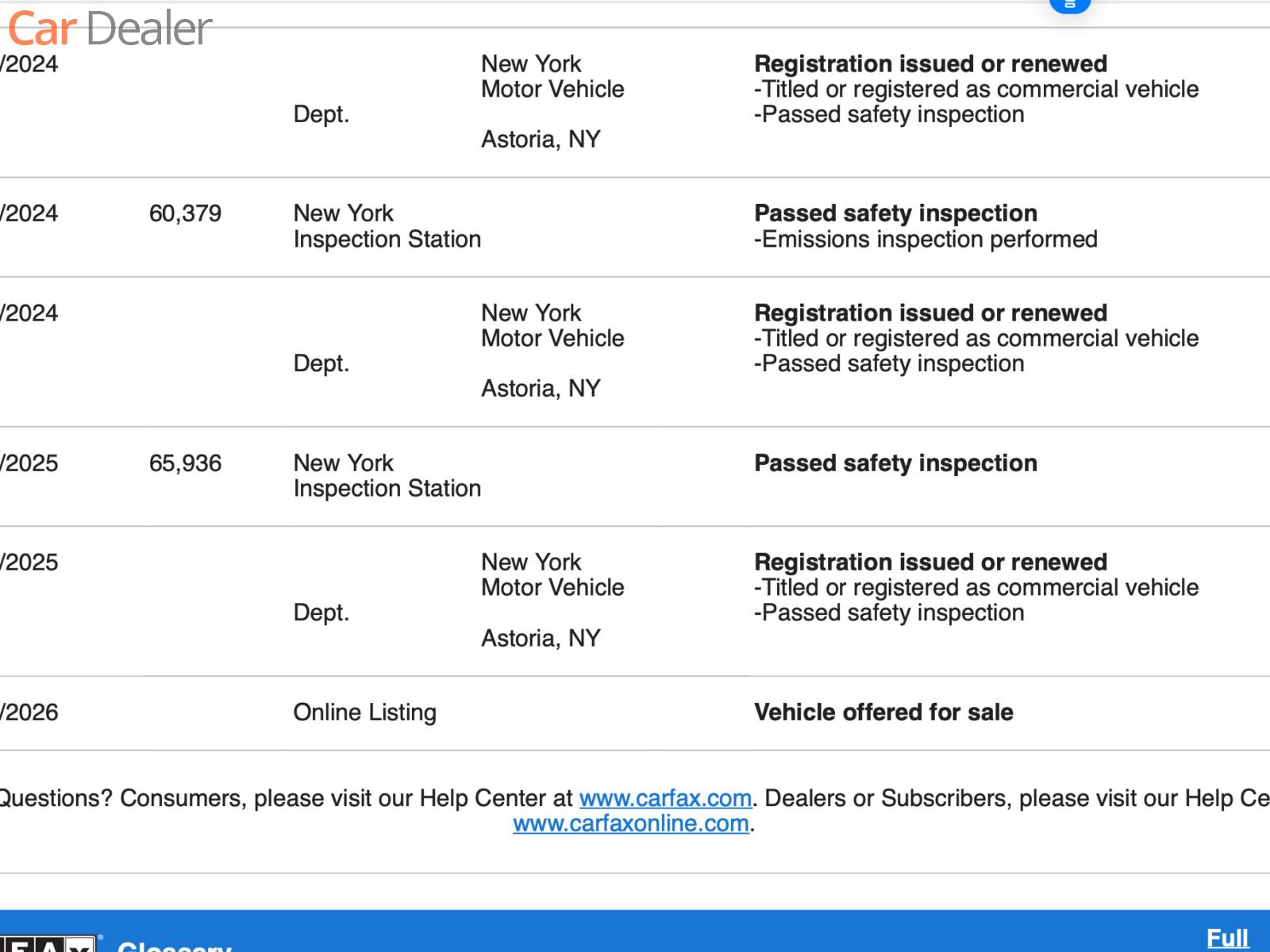Open the Full link in the blue footer

tap(1227, 938)
